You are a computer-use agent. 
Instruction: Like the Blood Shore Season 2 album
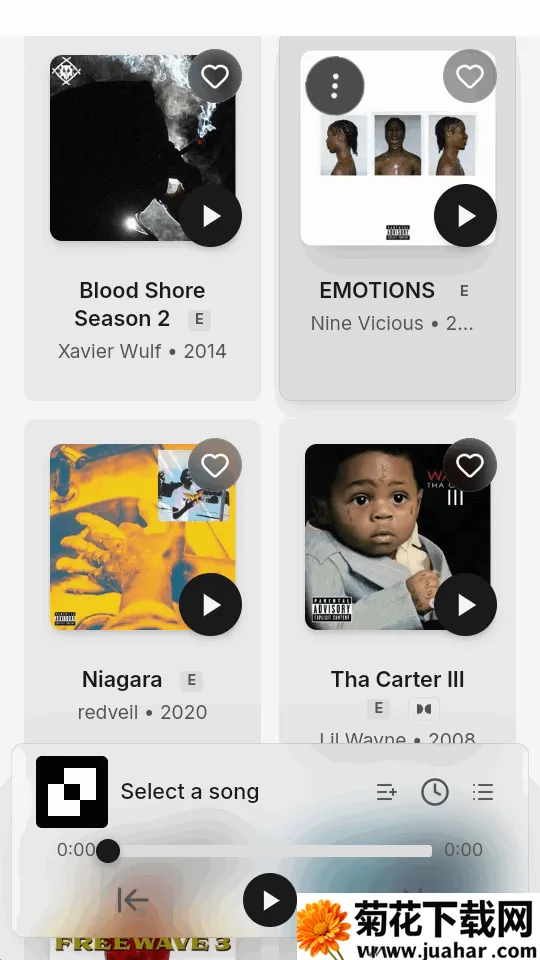pos(215,77)
